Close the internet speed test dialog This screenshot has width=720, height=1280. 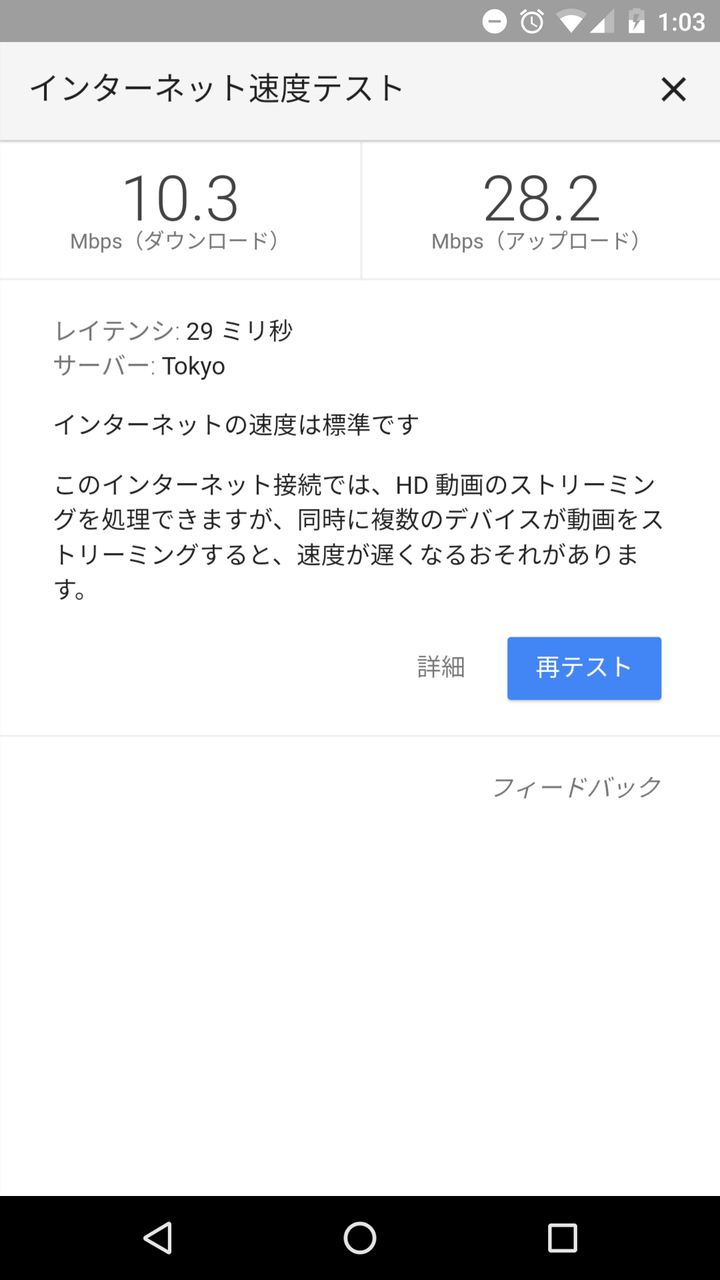(673, 90)
